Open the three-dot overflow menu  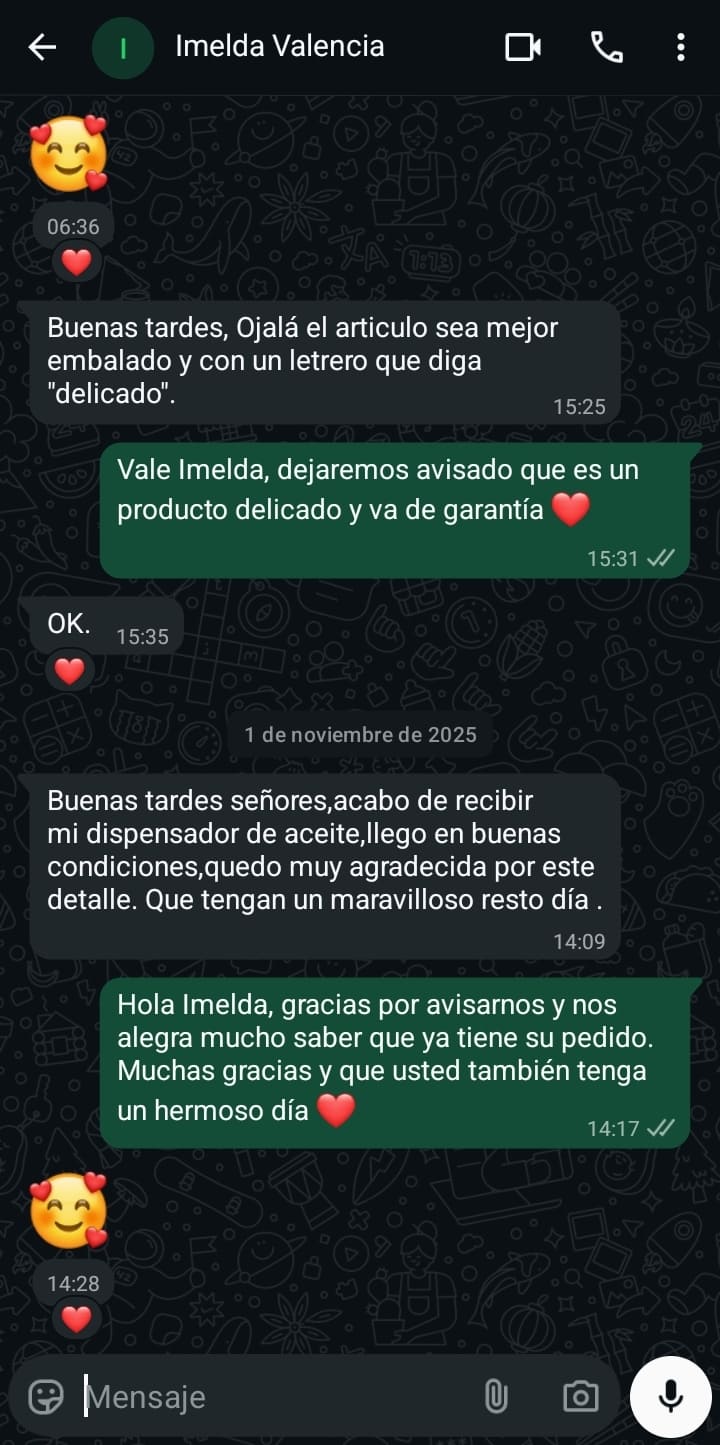point(680,47)
